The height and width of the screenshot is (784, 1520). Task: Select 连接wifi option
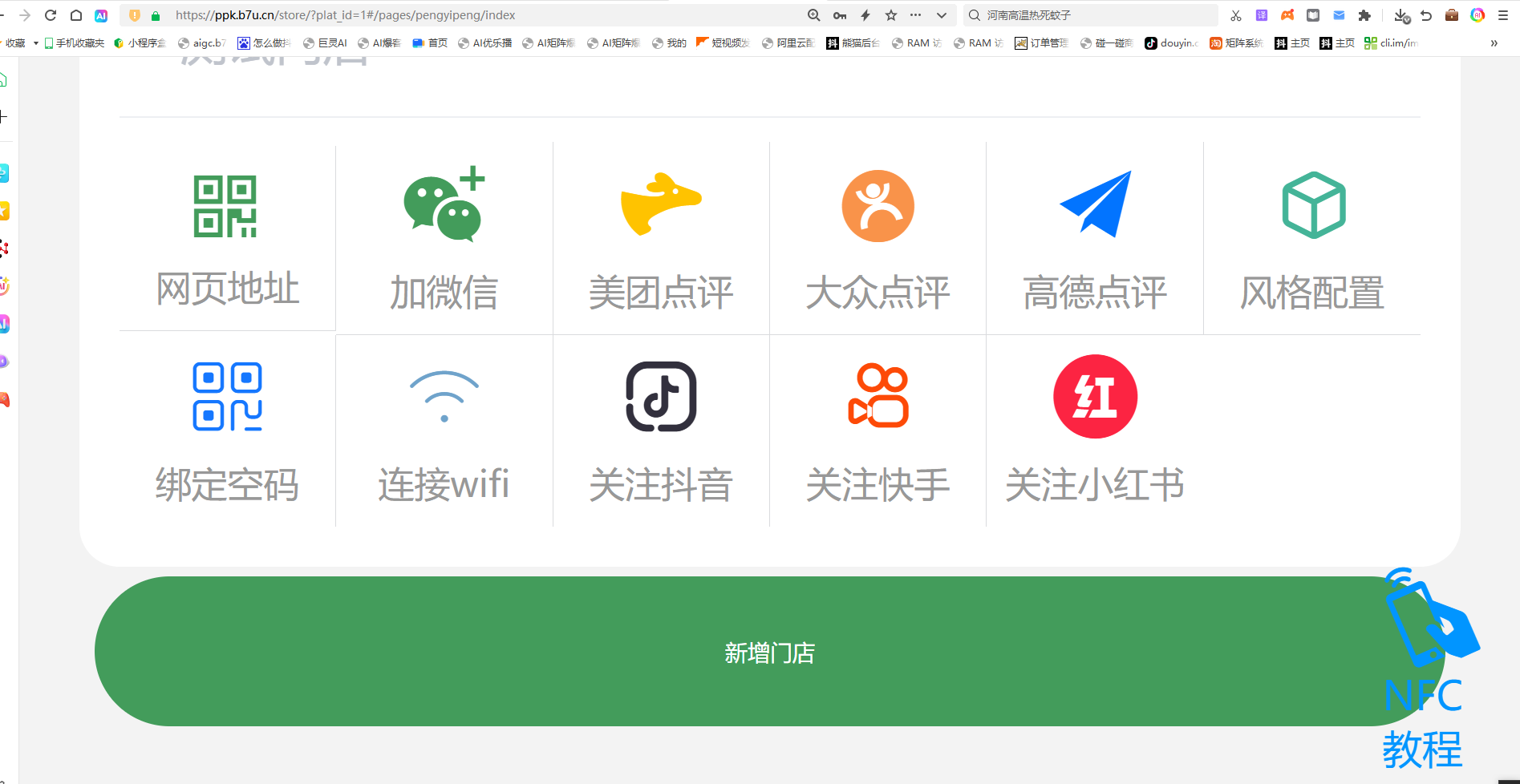click(x=444, y=431)
